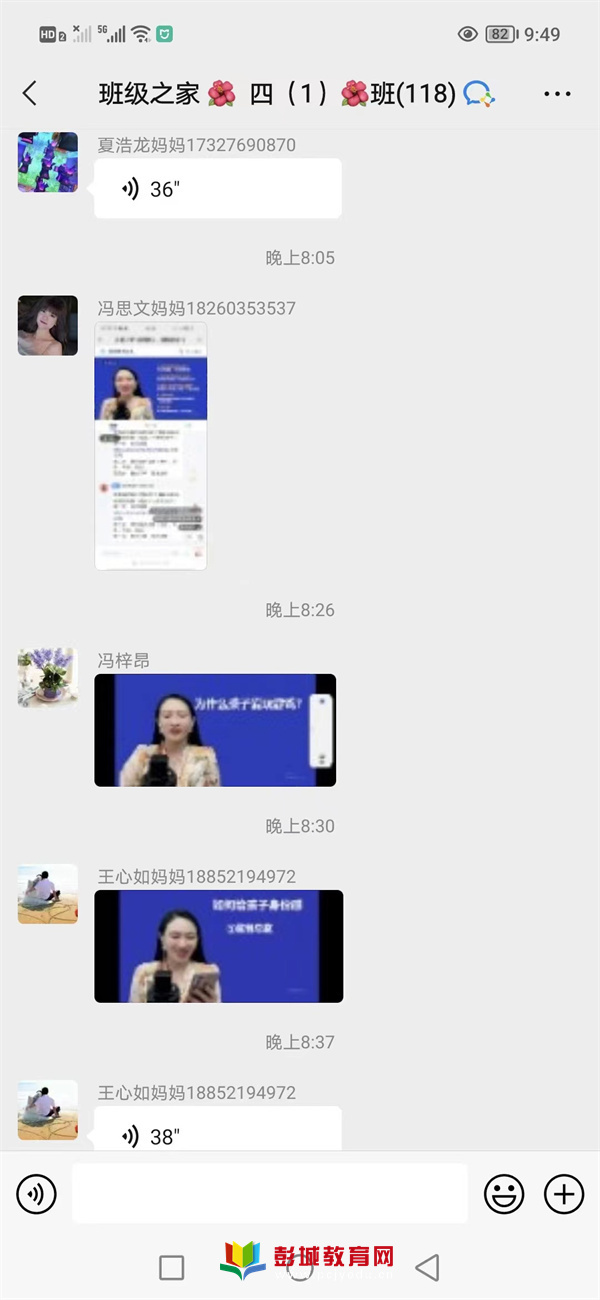Tap the system back triangle
Viewport: 600px width, 1300px height.
[428, 1268]
